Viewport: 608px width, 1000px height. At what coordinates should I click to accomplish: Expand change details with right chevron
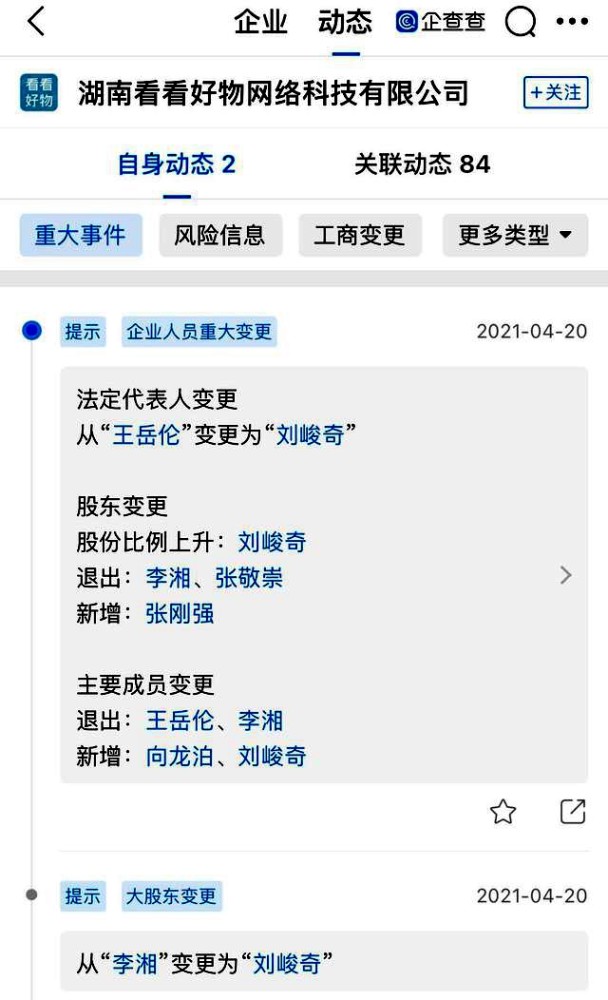click(565, 575)
